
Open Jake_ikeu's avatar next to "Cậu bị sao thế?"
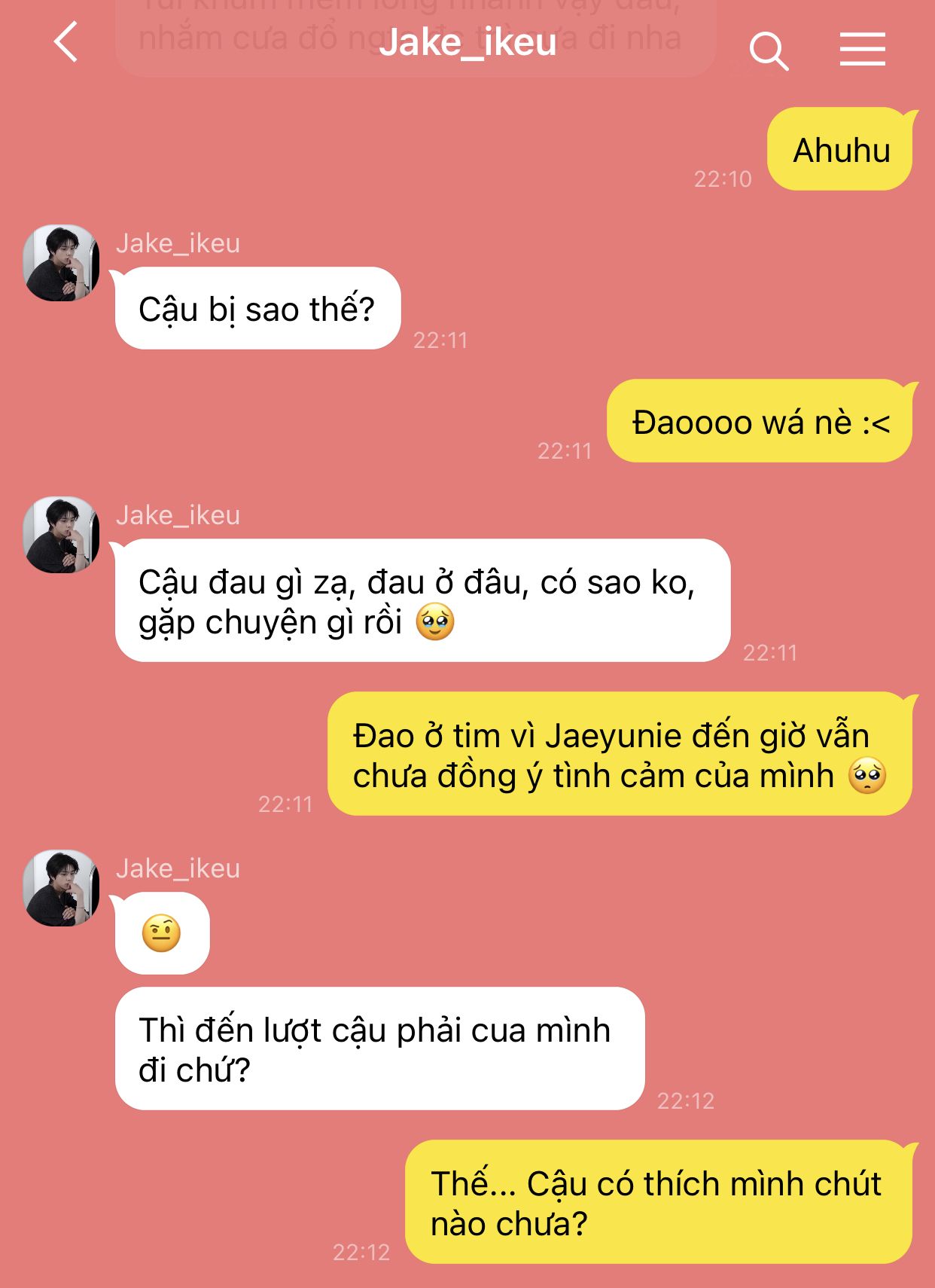(62, 263)
